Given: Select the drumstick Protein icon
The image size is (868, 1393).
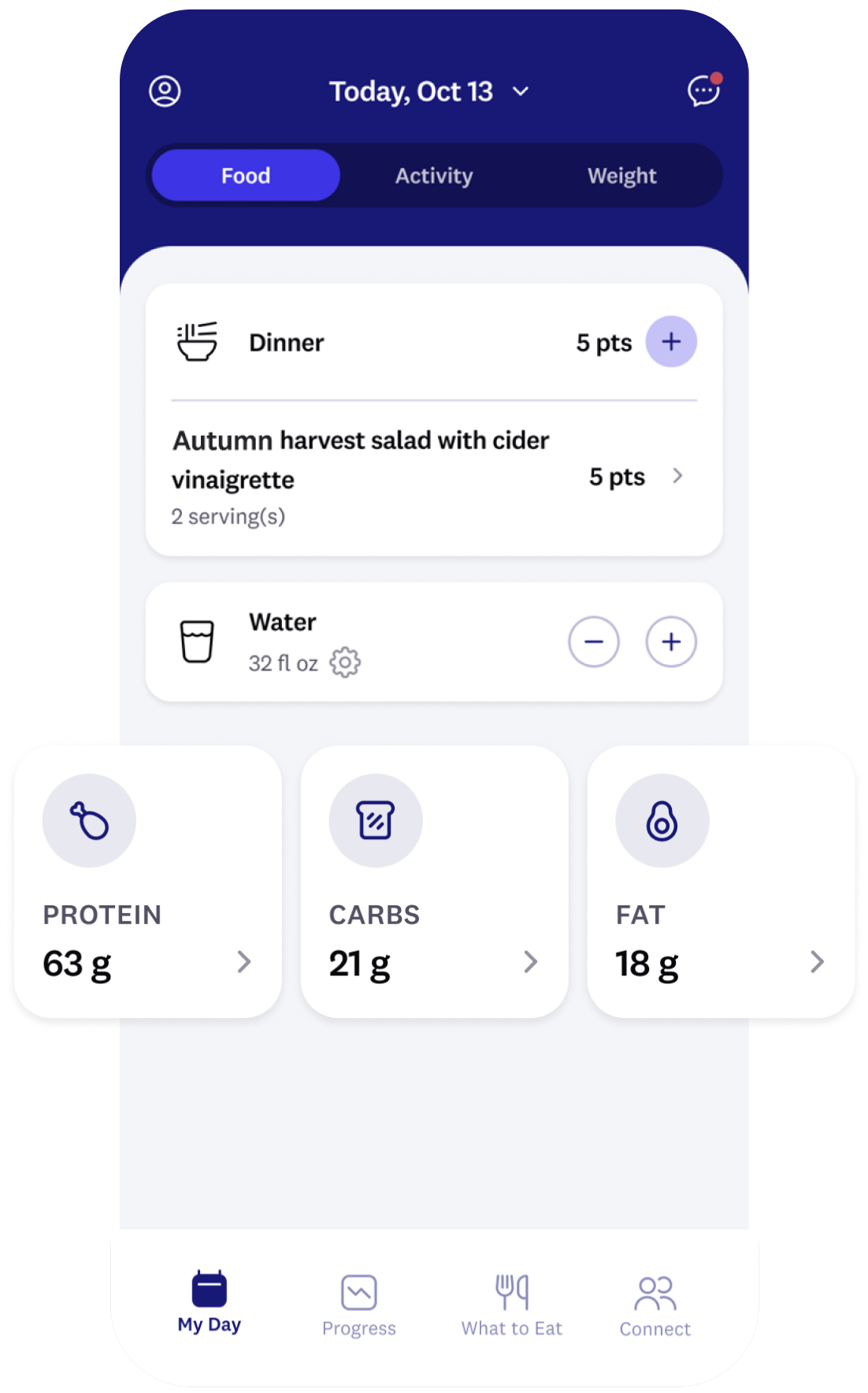Looking at the screenshot, I should (x=90, y=819).
